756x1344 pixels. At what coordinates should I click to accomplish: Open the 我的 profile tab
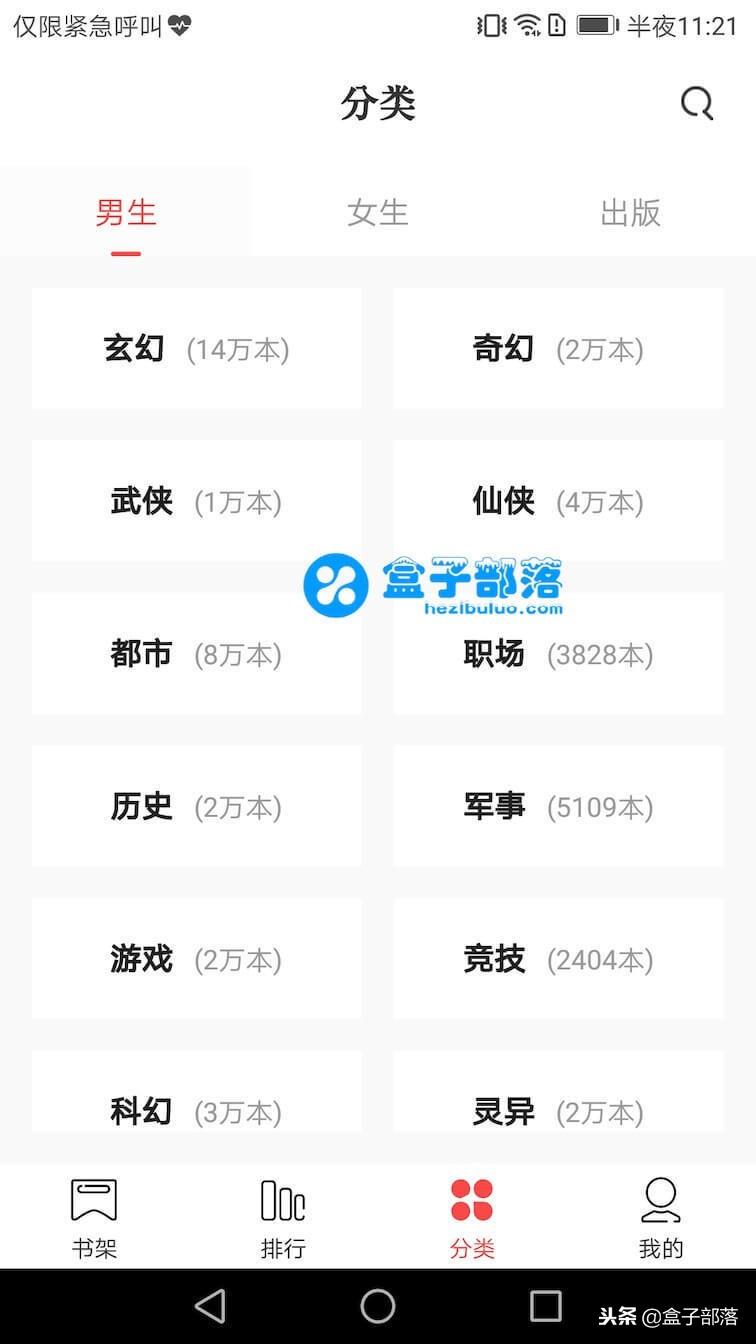click(x=661, y=1217)
